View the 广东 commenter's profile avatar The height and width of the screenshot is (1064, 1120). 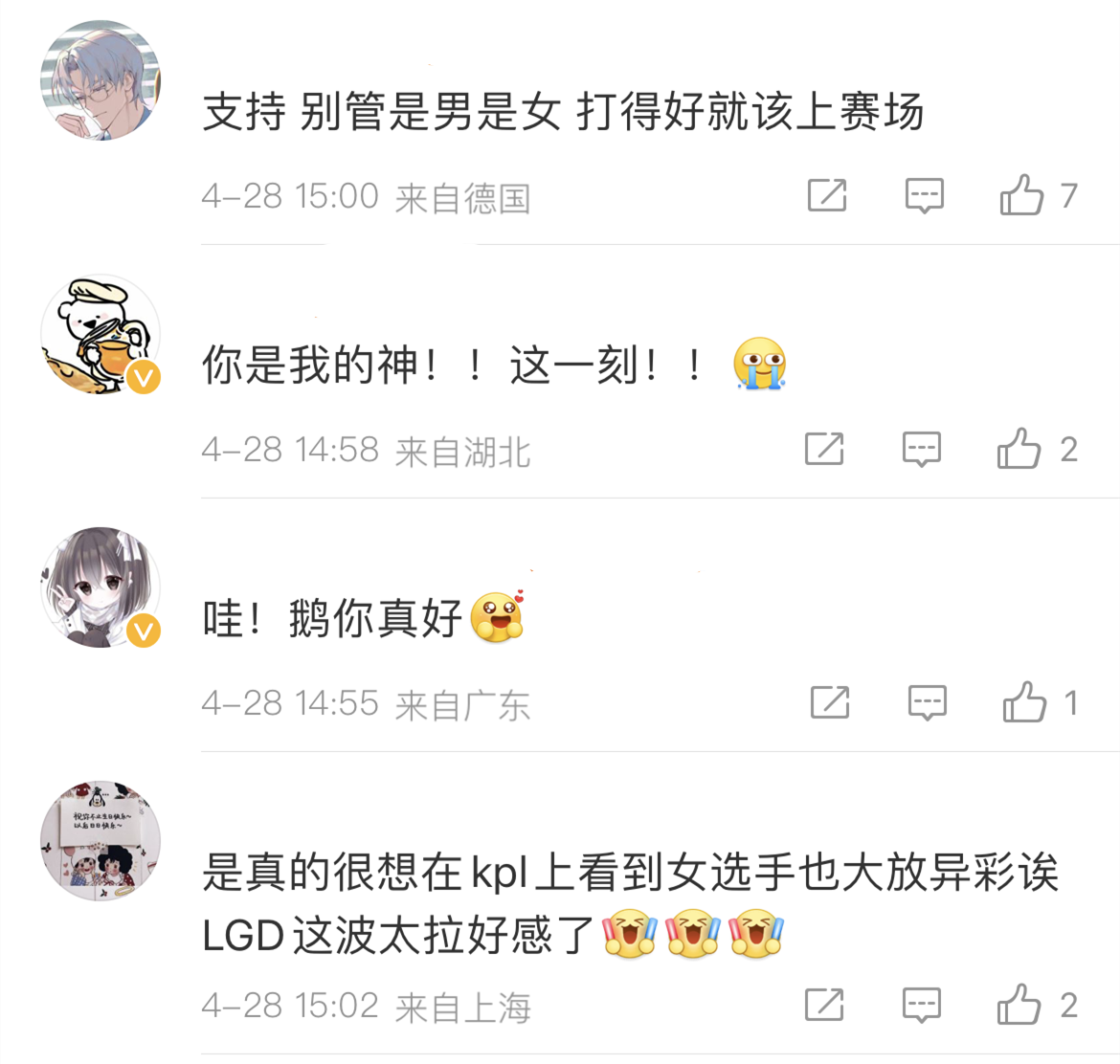tap(101, 587)
